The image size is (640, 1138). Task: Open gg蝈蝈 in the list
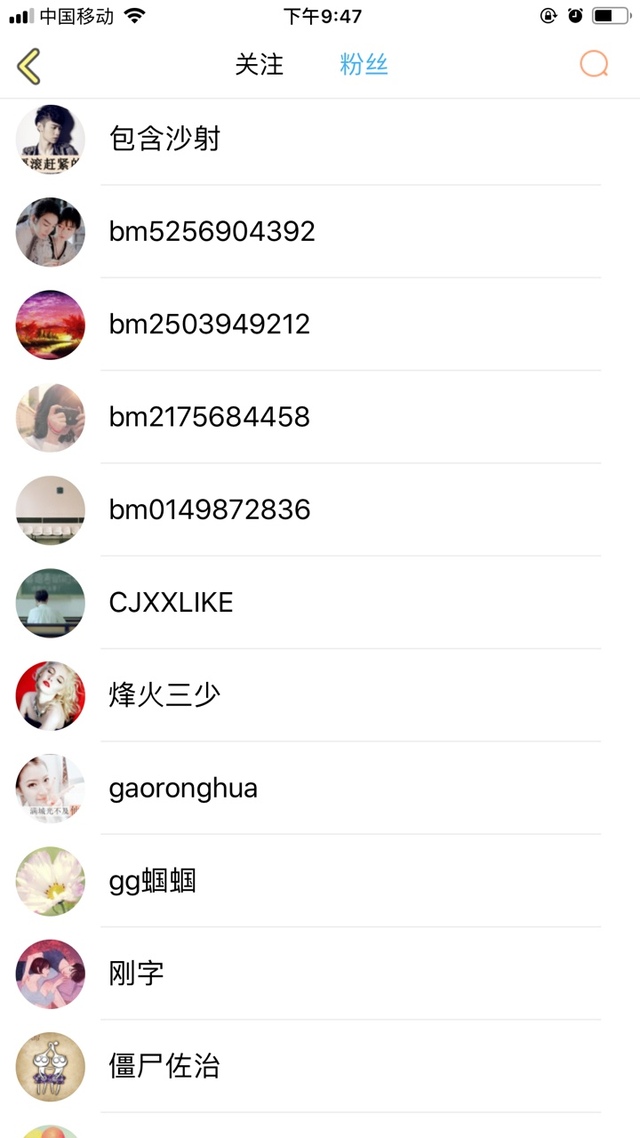153,882
